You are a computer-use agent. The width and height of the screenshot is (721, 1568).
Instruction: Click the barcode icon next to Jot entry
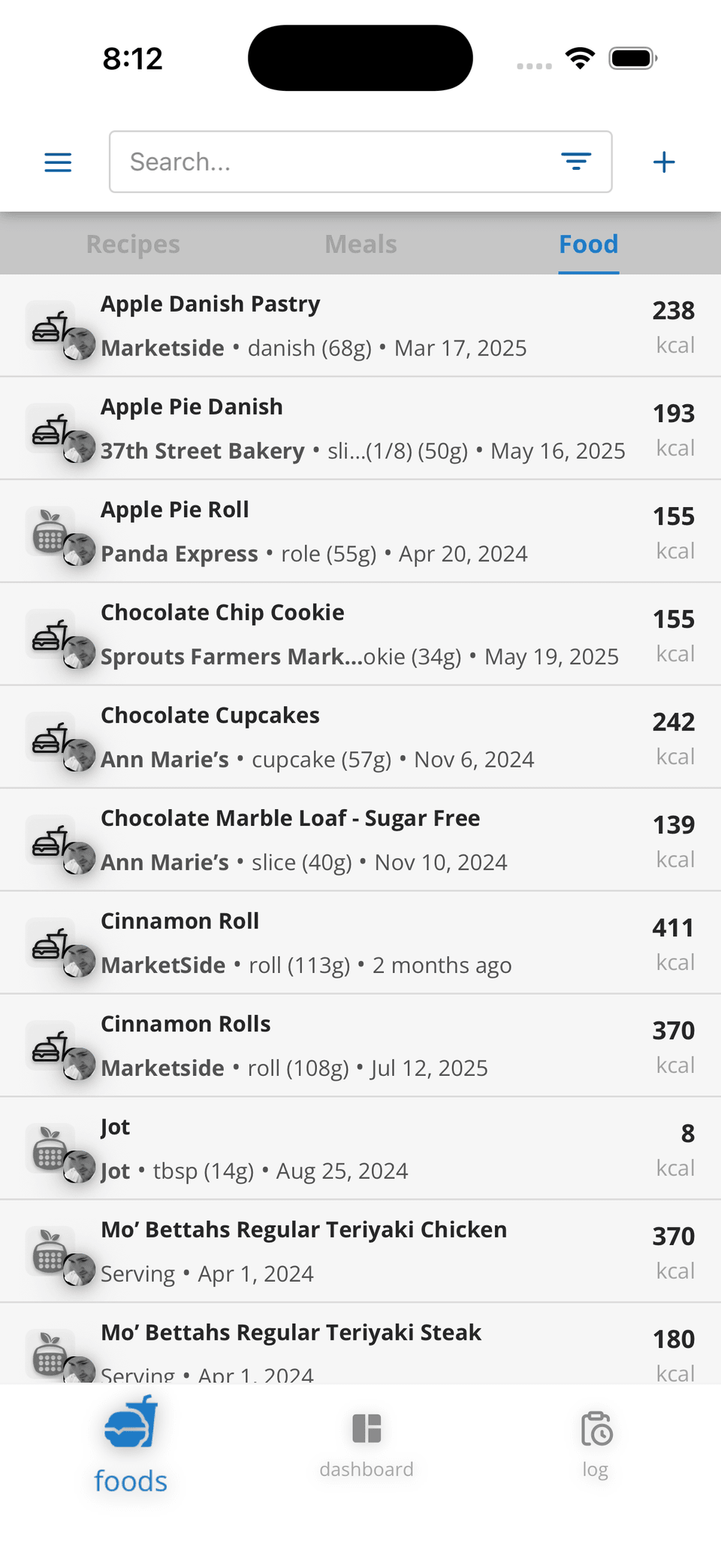tap(50, 1148)
